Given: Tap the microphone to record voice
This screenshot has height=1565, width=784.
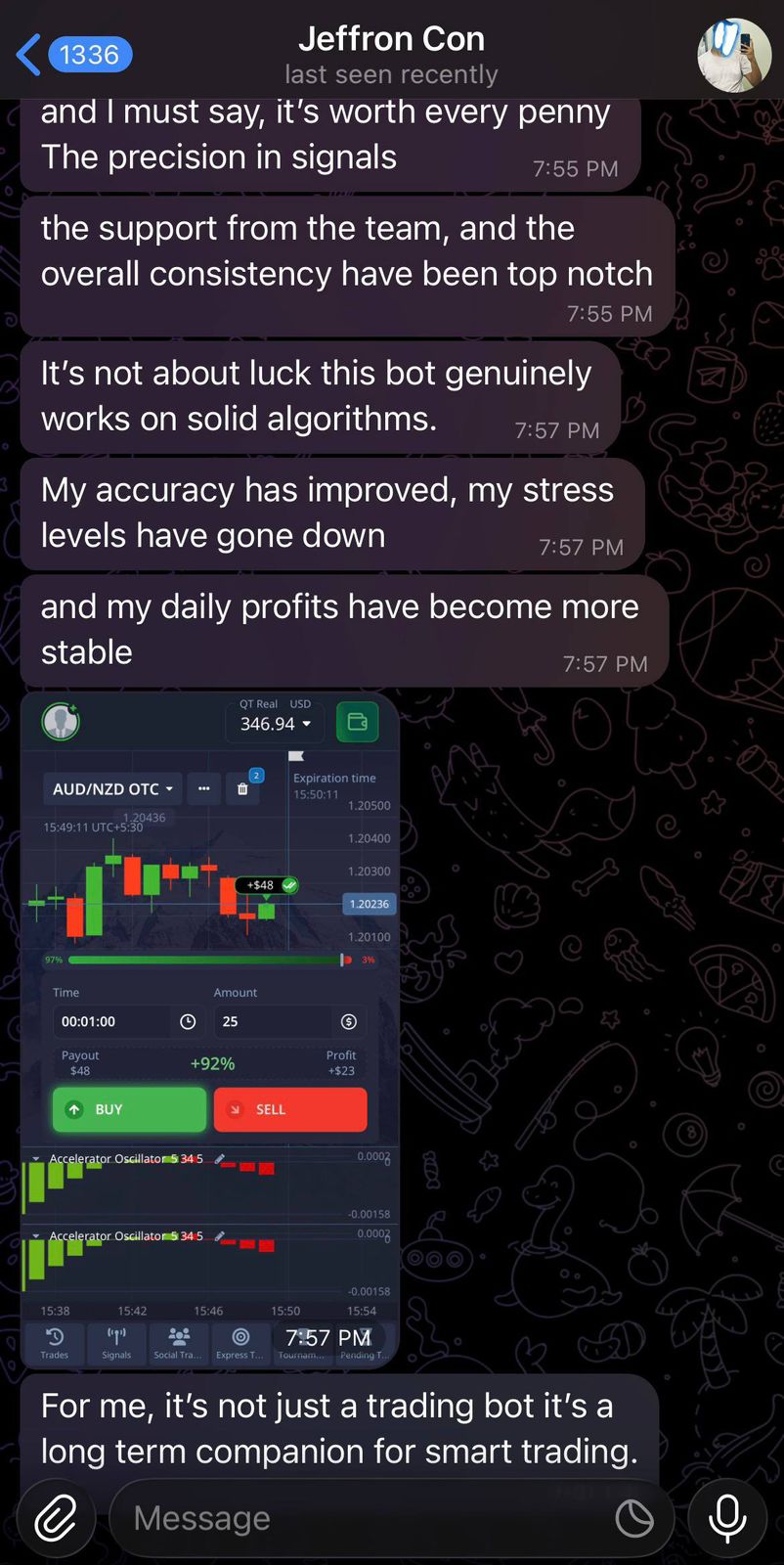Looking at the screenshot, I should 727,1518.
